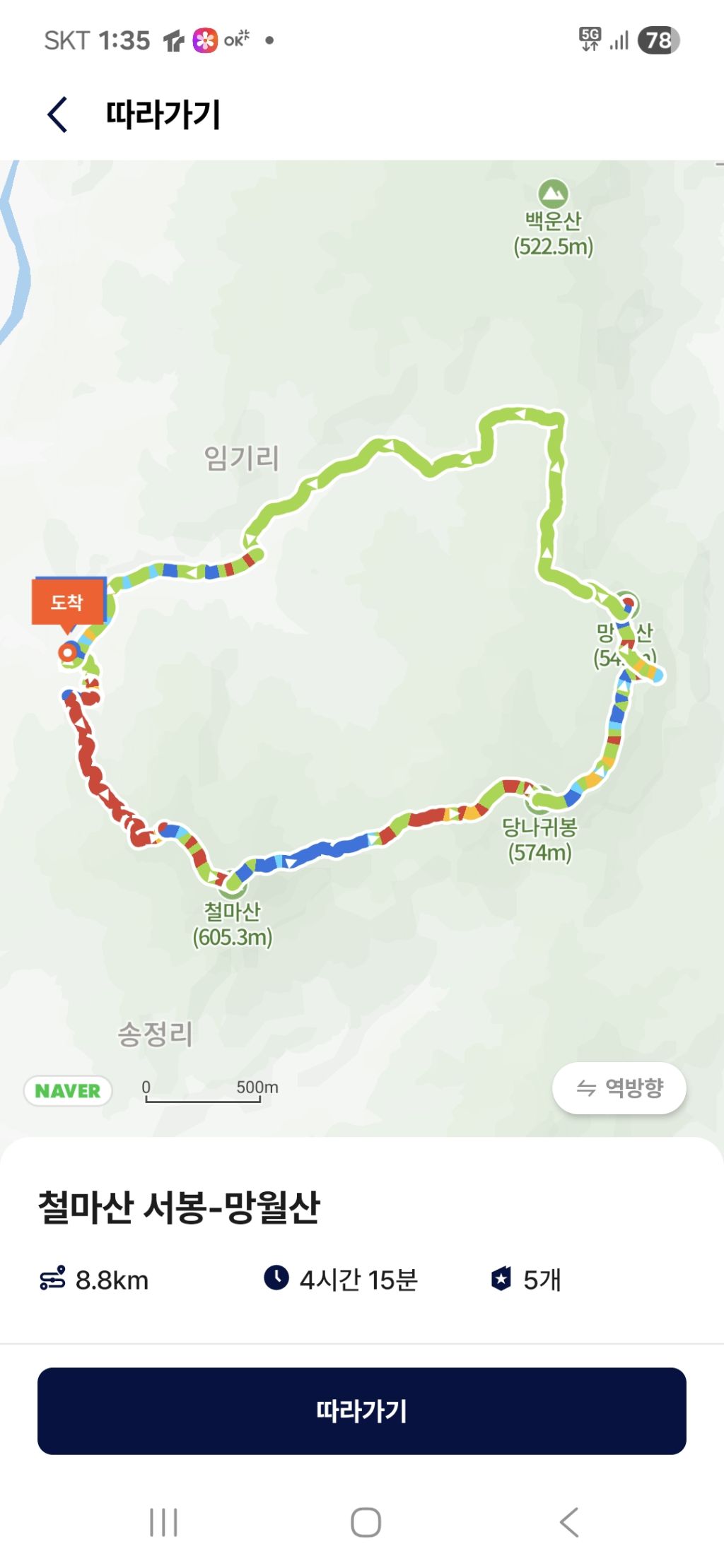The image size is (724, 1568).
Task: Select the 백운산 peak marker
Action: [x=553, y=193]
